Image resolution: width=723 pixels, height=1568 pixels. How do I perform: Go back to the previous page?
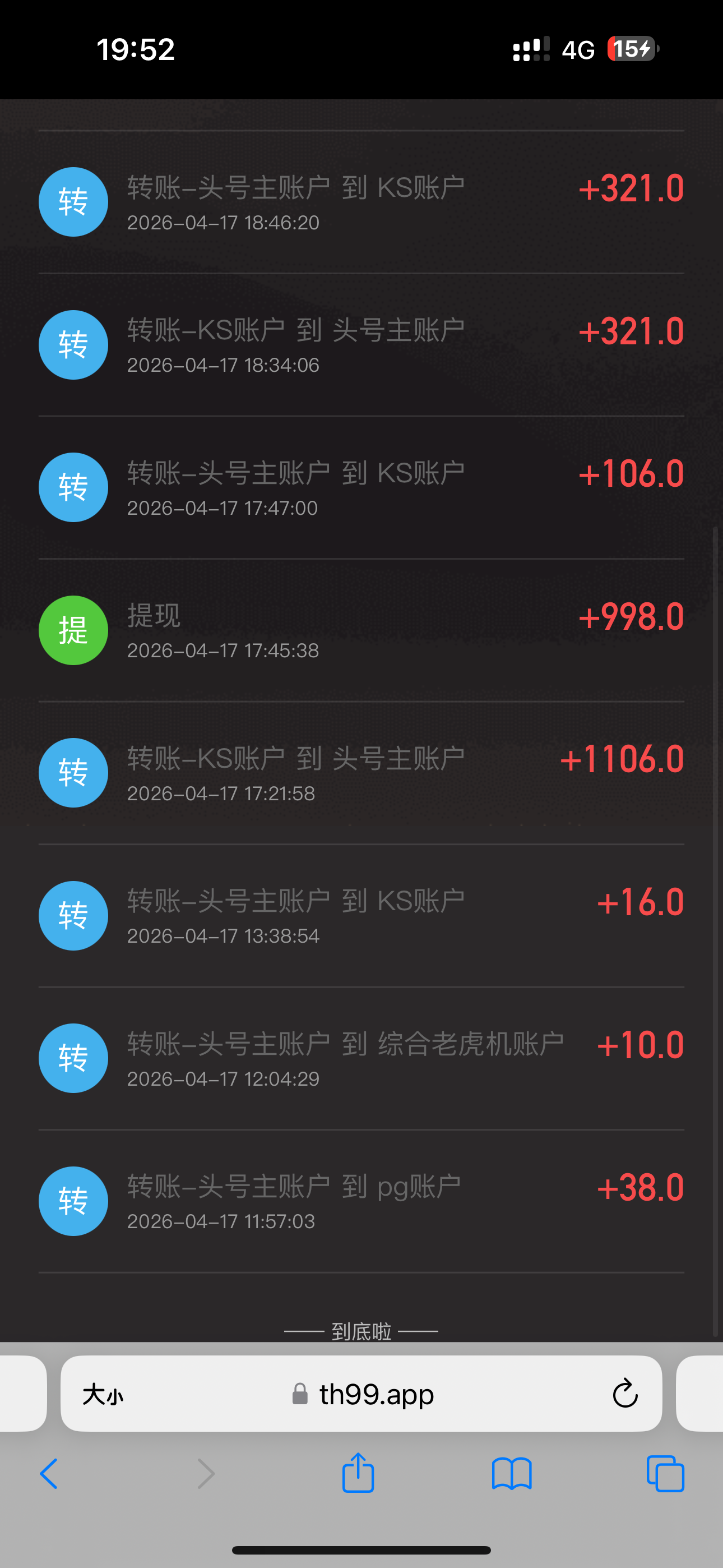tap(49, 1474)
